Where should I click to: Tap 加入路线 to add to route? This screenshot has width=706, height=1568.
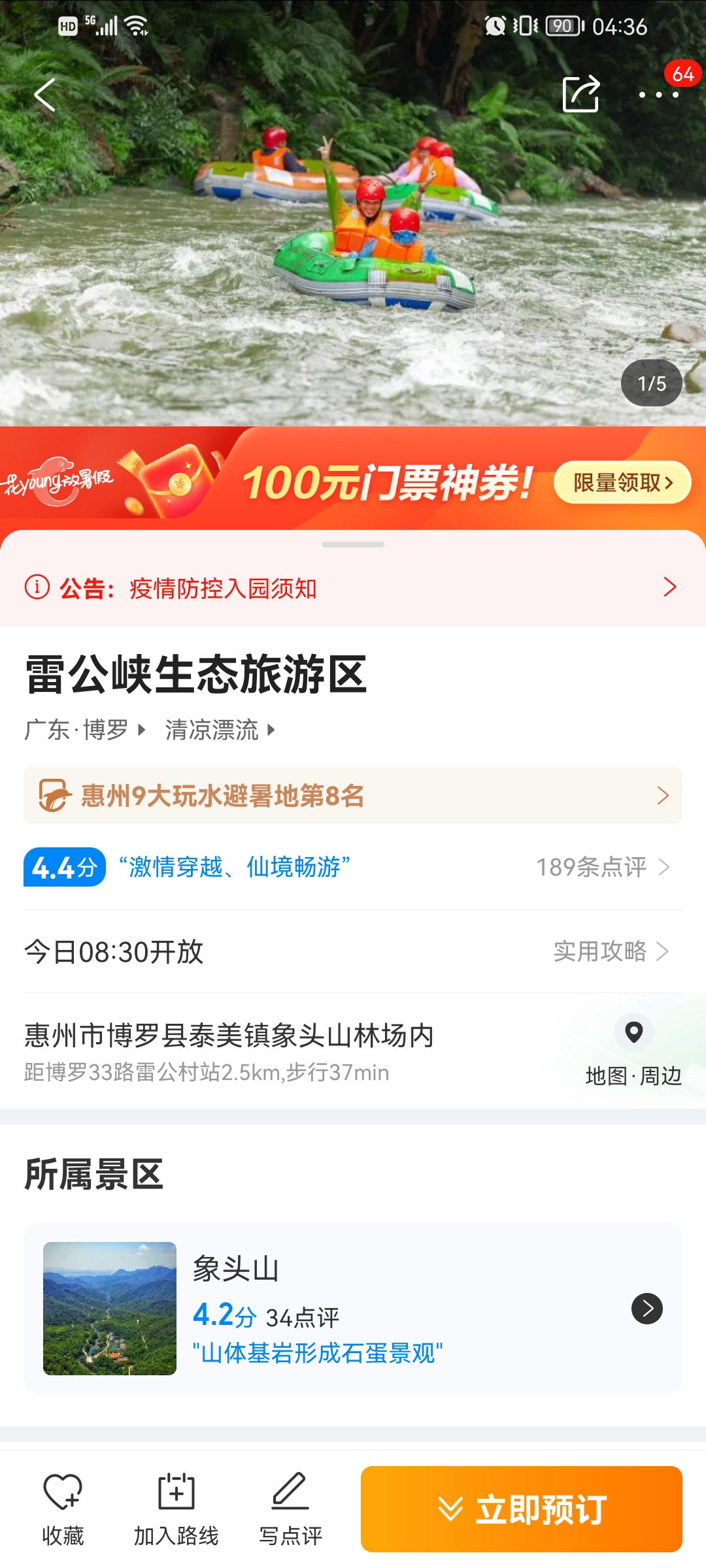click(x=176, y=1509)
